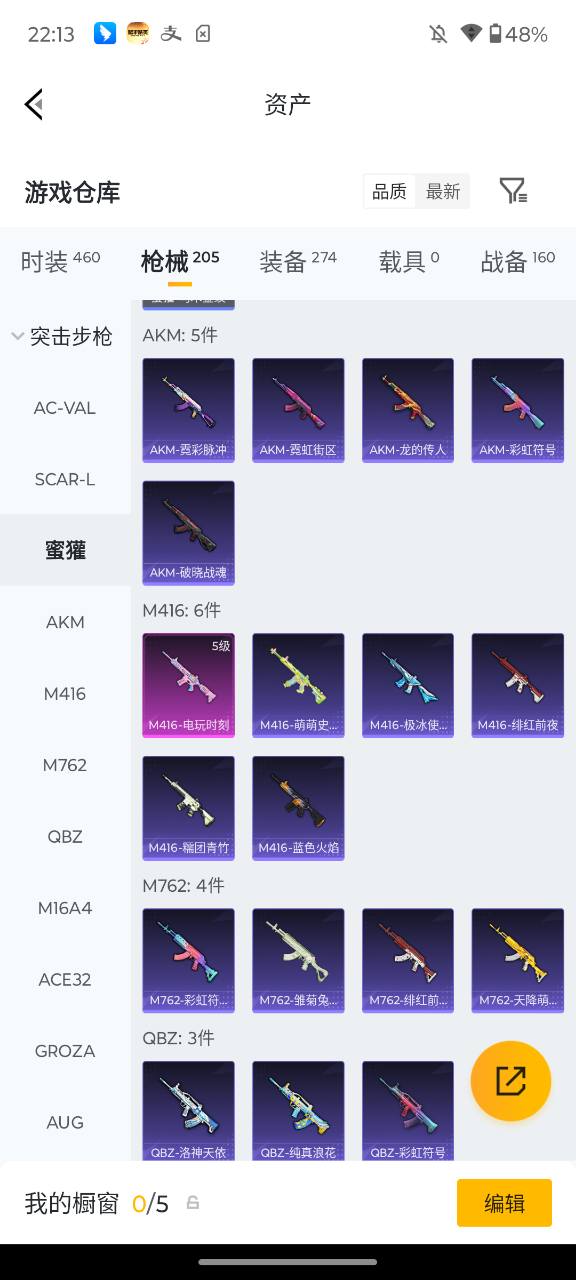Open the AKM-龙的传人 skin

point(408,410)
